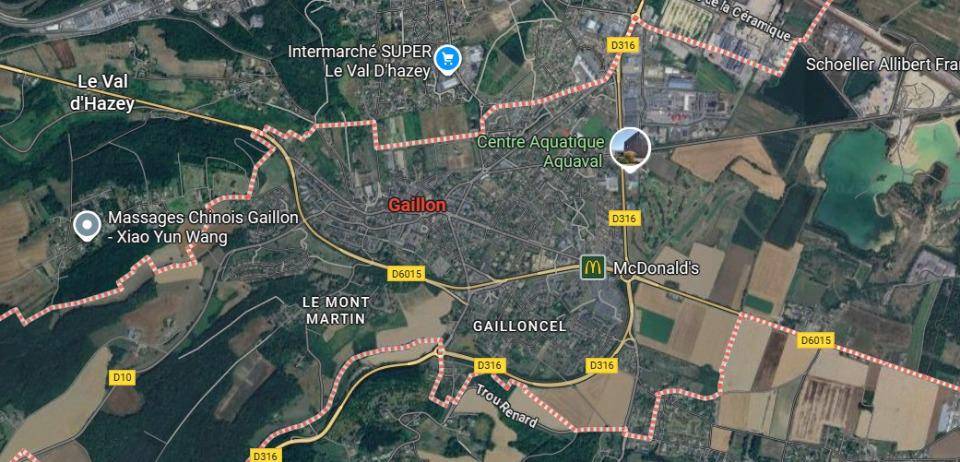Open the Intermarché SUPER Le Val D'hazey pin
This screenshot has height=462, width=960.
coord(447,56)
